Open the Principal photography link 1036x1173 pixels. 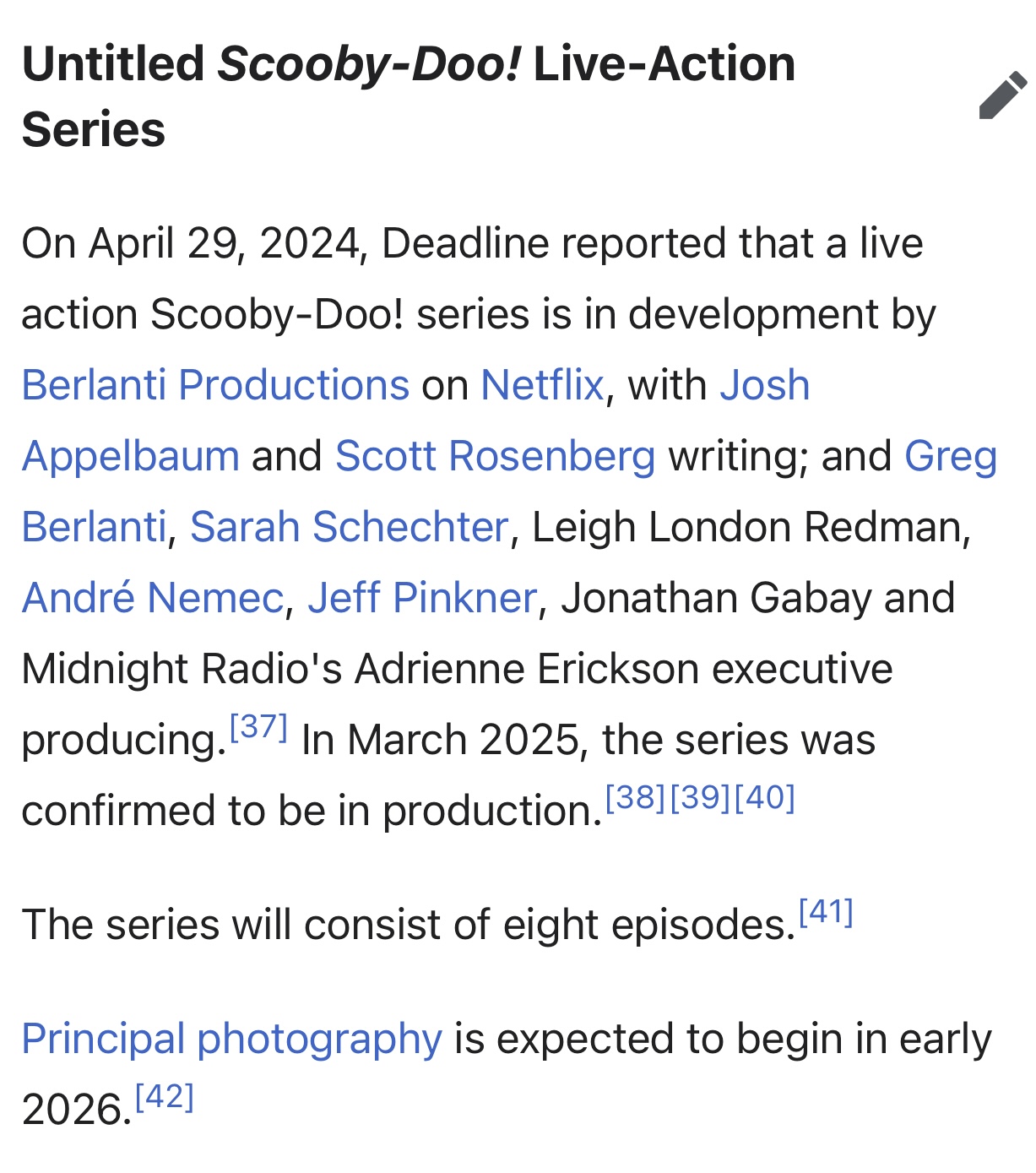click(231, 1040)
